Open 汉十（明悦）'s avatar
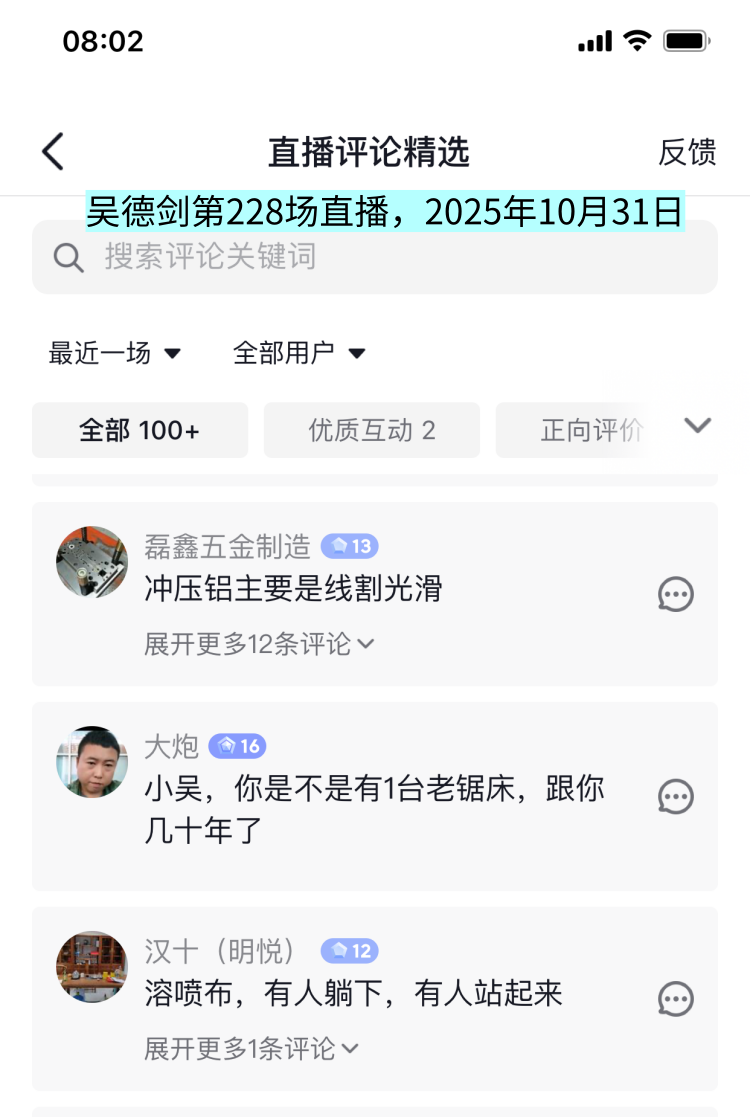The height and width of the screenshot is (1117, 750). tap(92, 966)
